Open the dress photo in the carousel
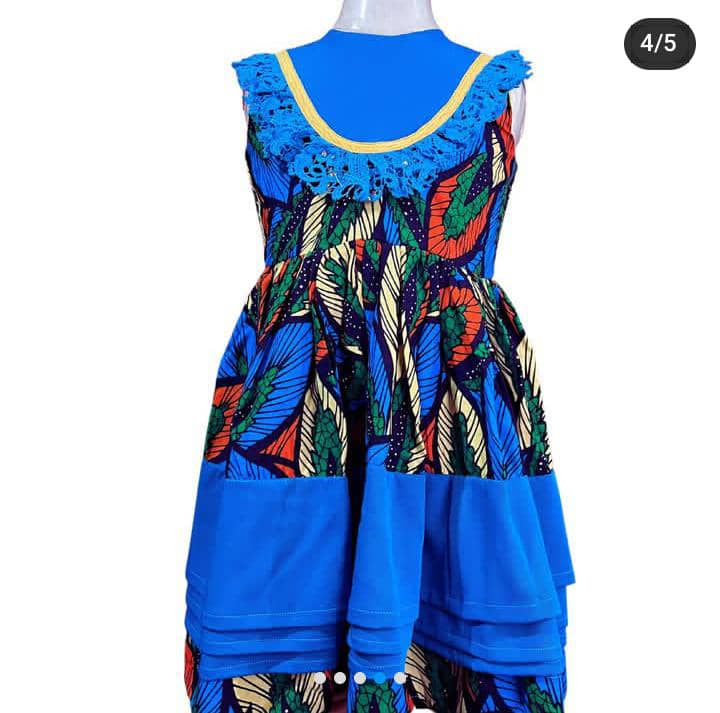720x713 pixels. [x=380, y=360]
